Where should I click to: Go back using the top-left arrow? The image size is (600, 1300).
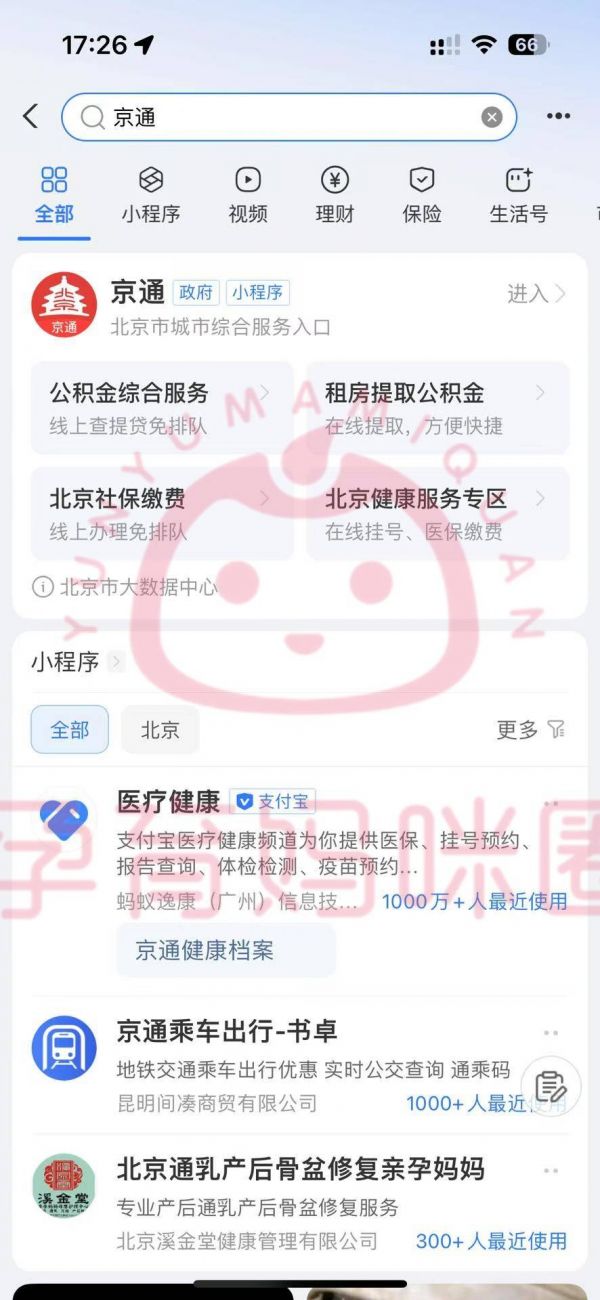click(x=31, y=117)
